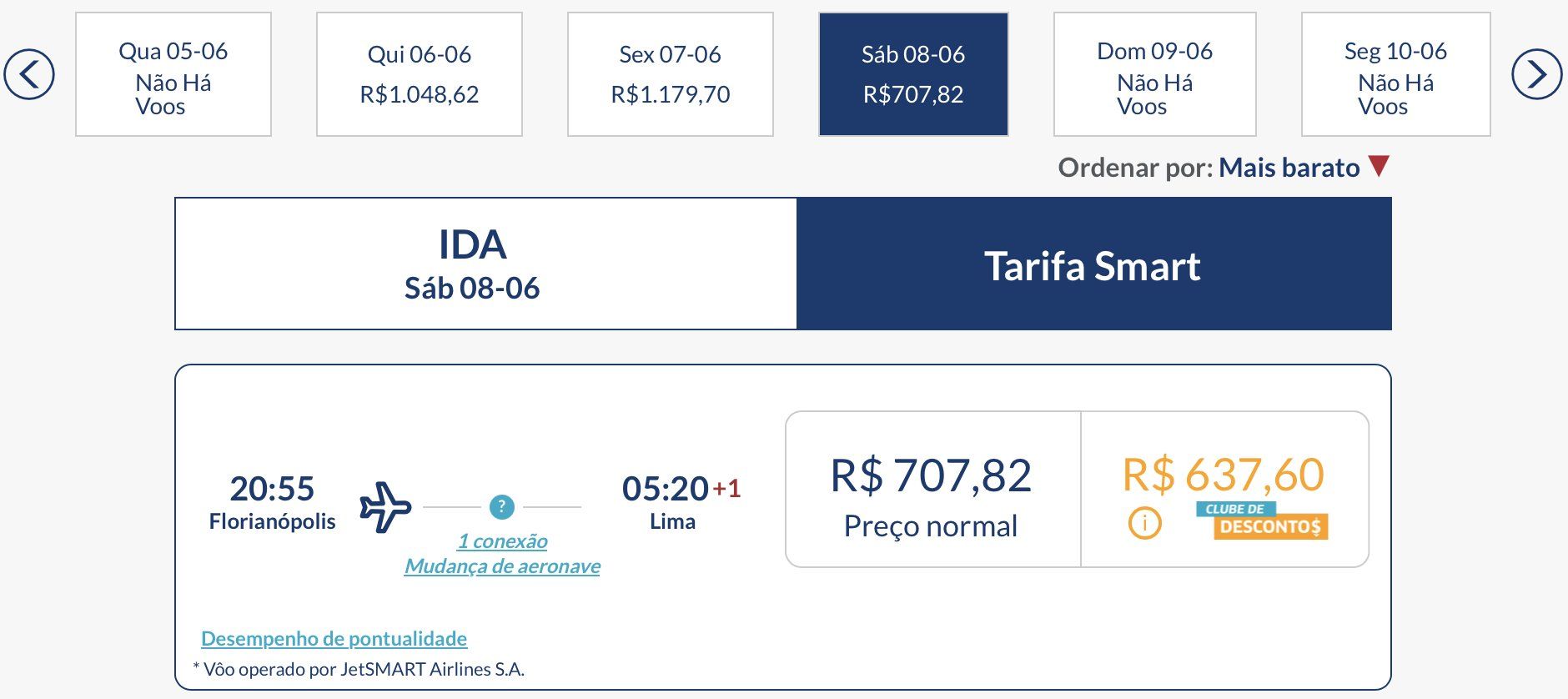Tap the Dom 09-06 date tile
The image size is (1568, 699).
click(x=1154, y=74)
